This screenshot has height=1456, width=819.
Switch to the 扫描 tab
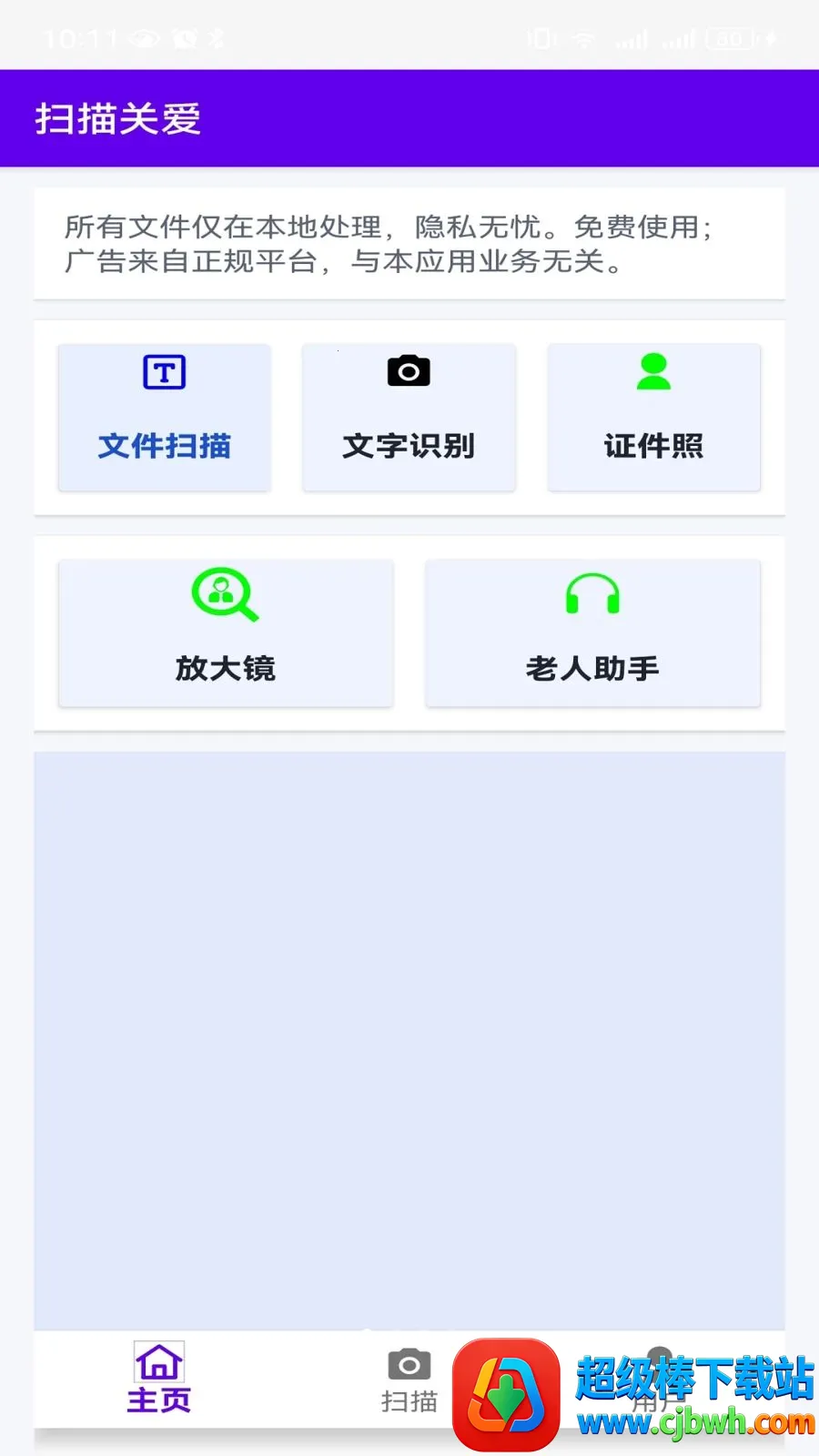coord(409,1380)
